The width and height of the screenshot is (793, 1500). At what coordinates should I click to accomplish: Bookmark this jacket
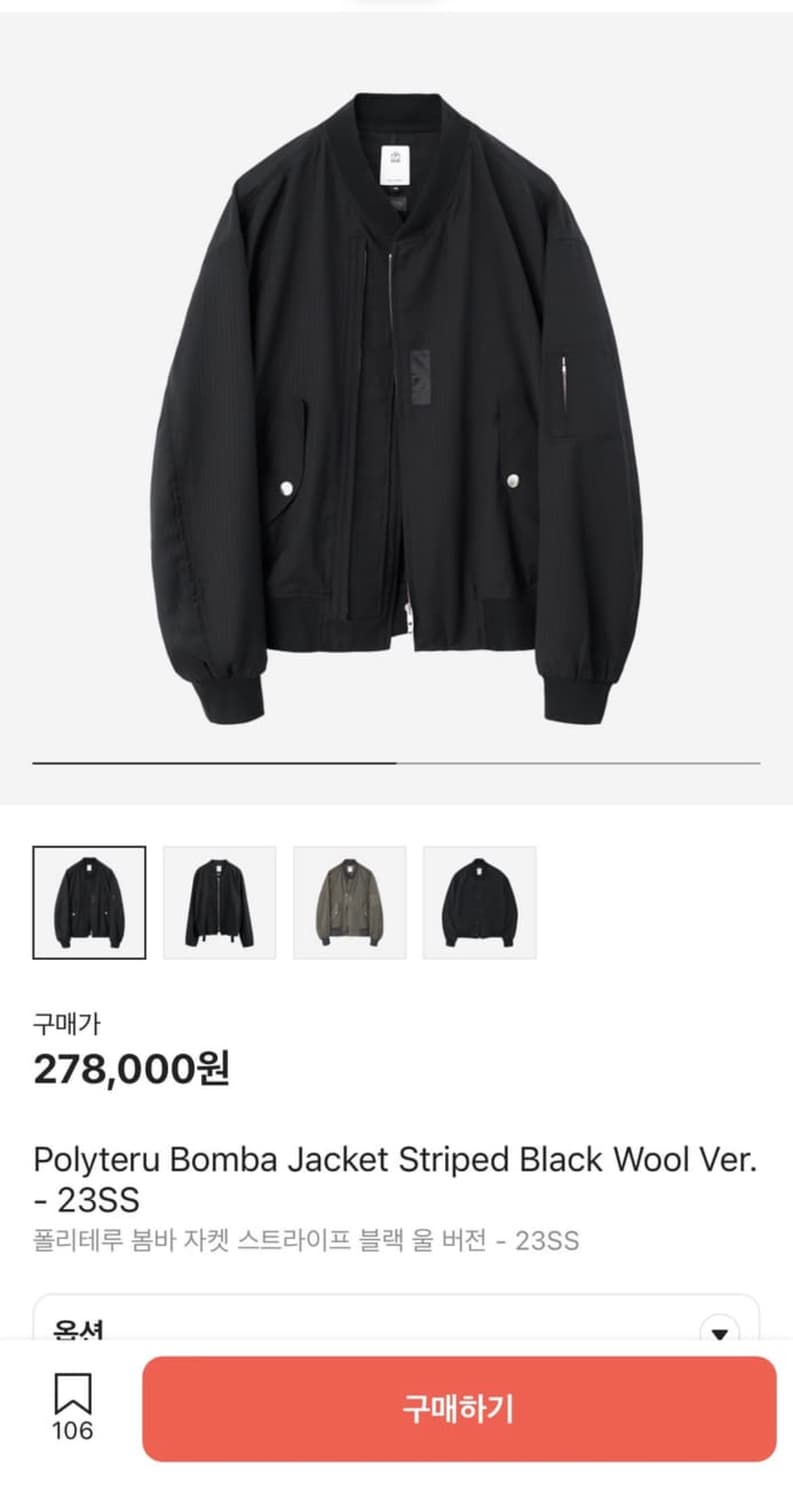(x=73, y=1394)
